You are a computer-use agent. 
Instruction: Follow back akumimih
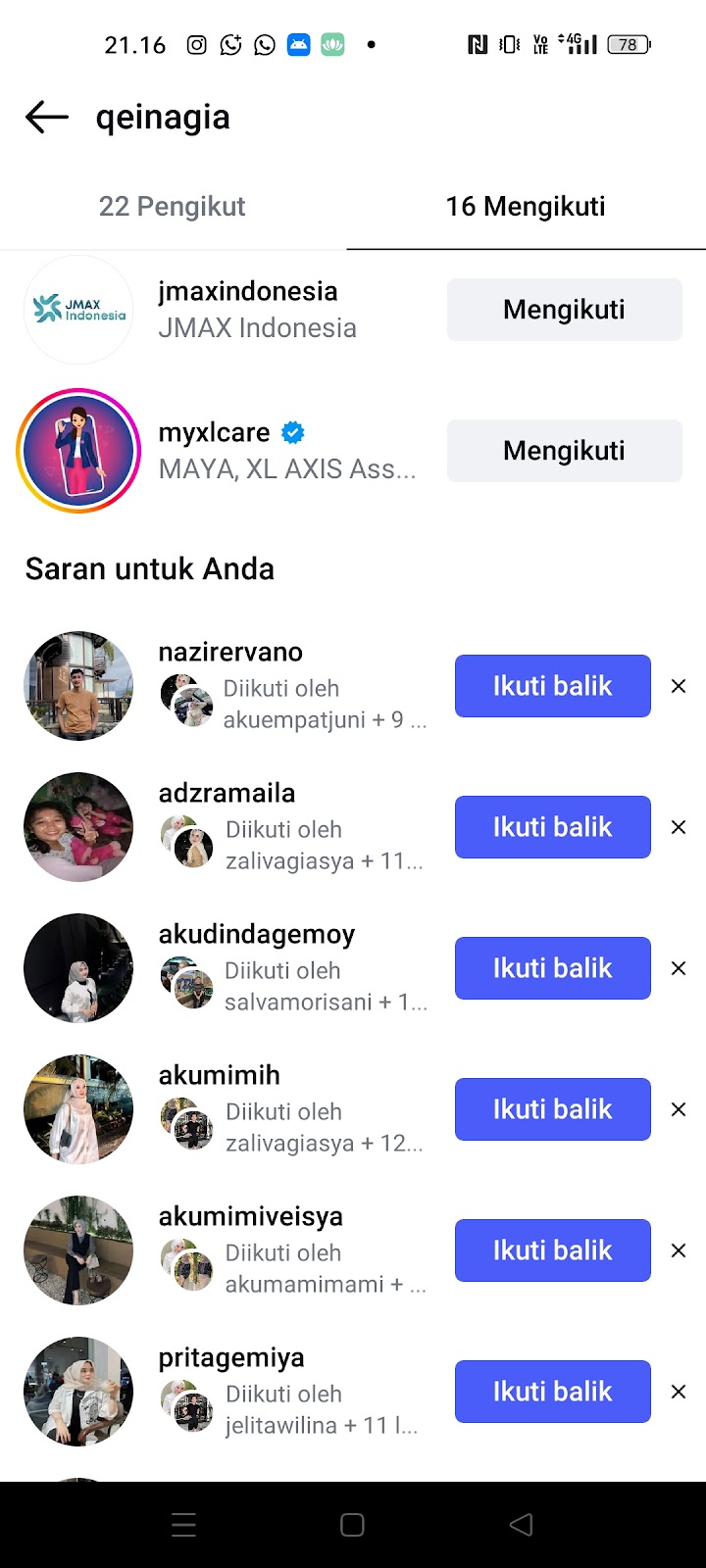[552, 1109]
